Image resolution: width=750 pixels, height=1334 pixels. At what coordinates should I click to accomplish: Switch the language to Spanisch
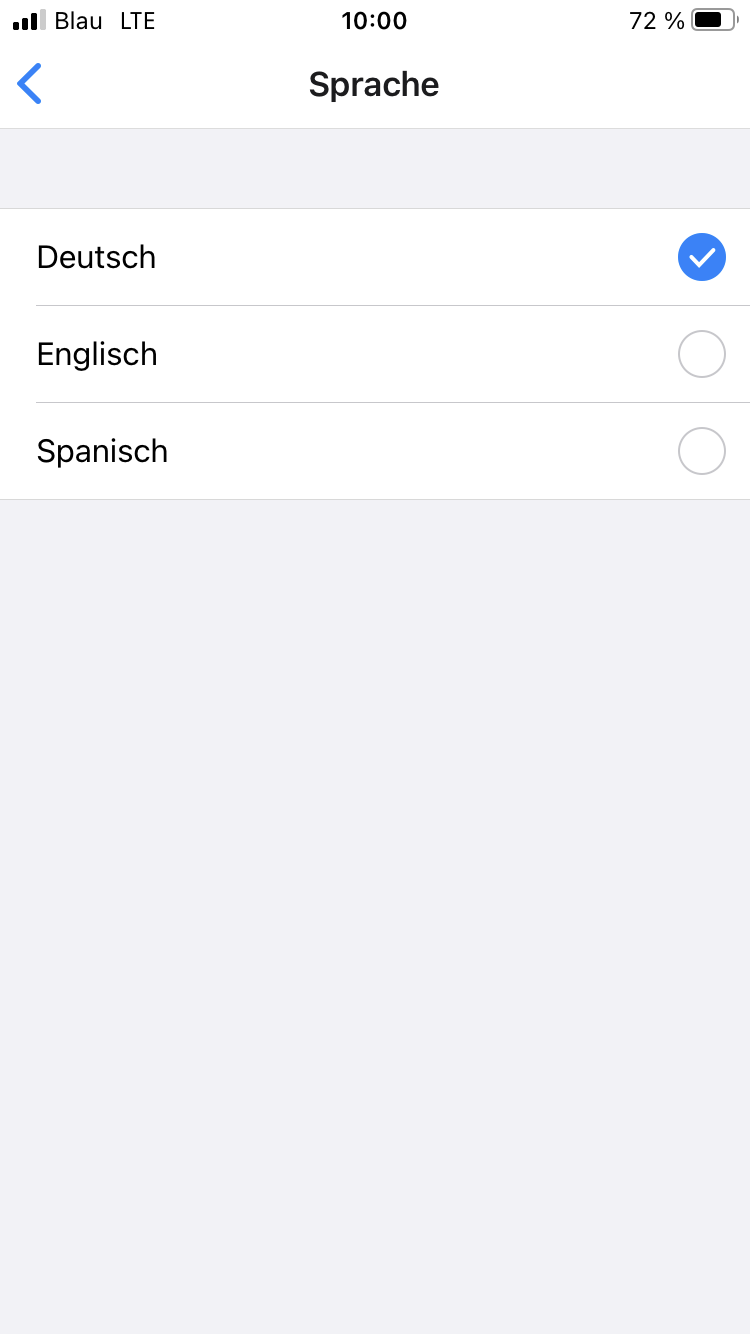click(x=375, y=451)
